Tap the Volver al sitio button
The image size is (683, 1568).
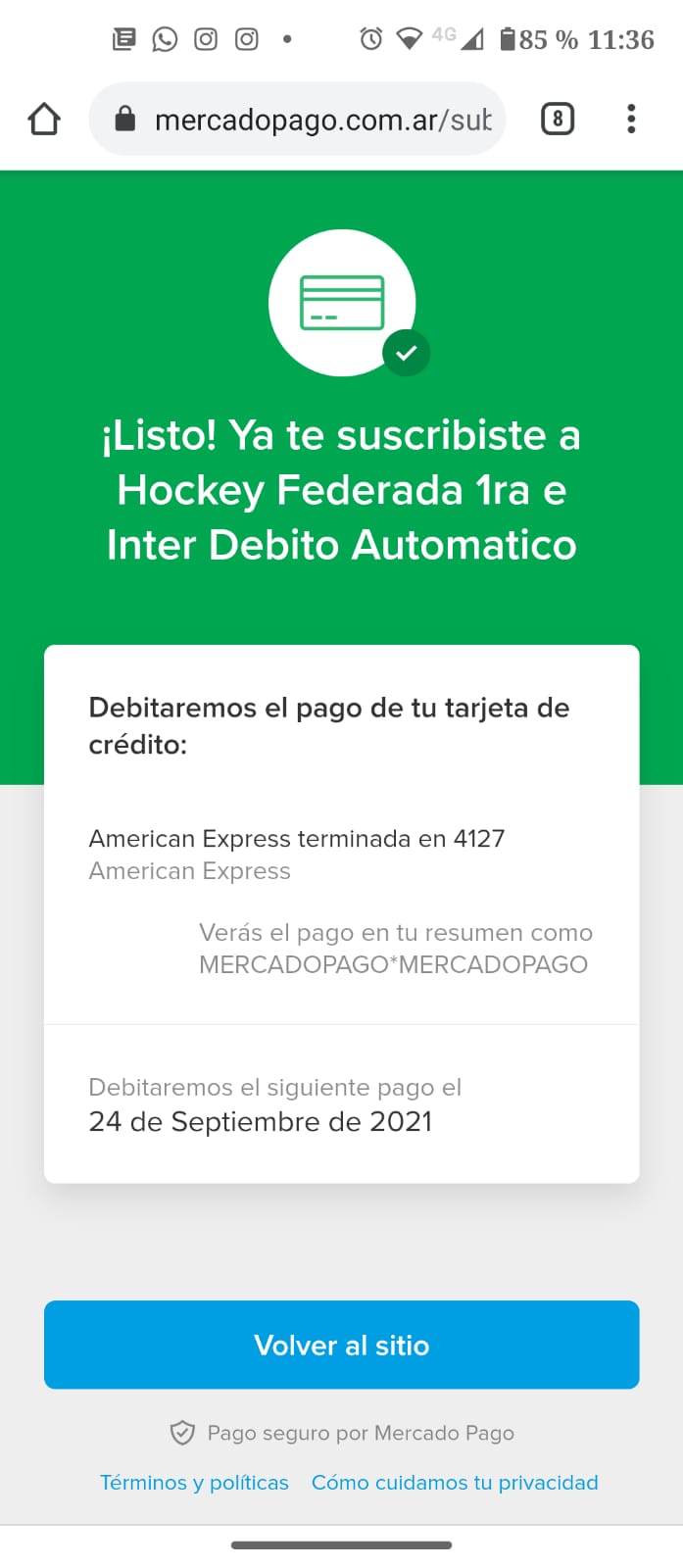(x=341, y=1345)
